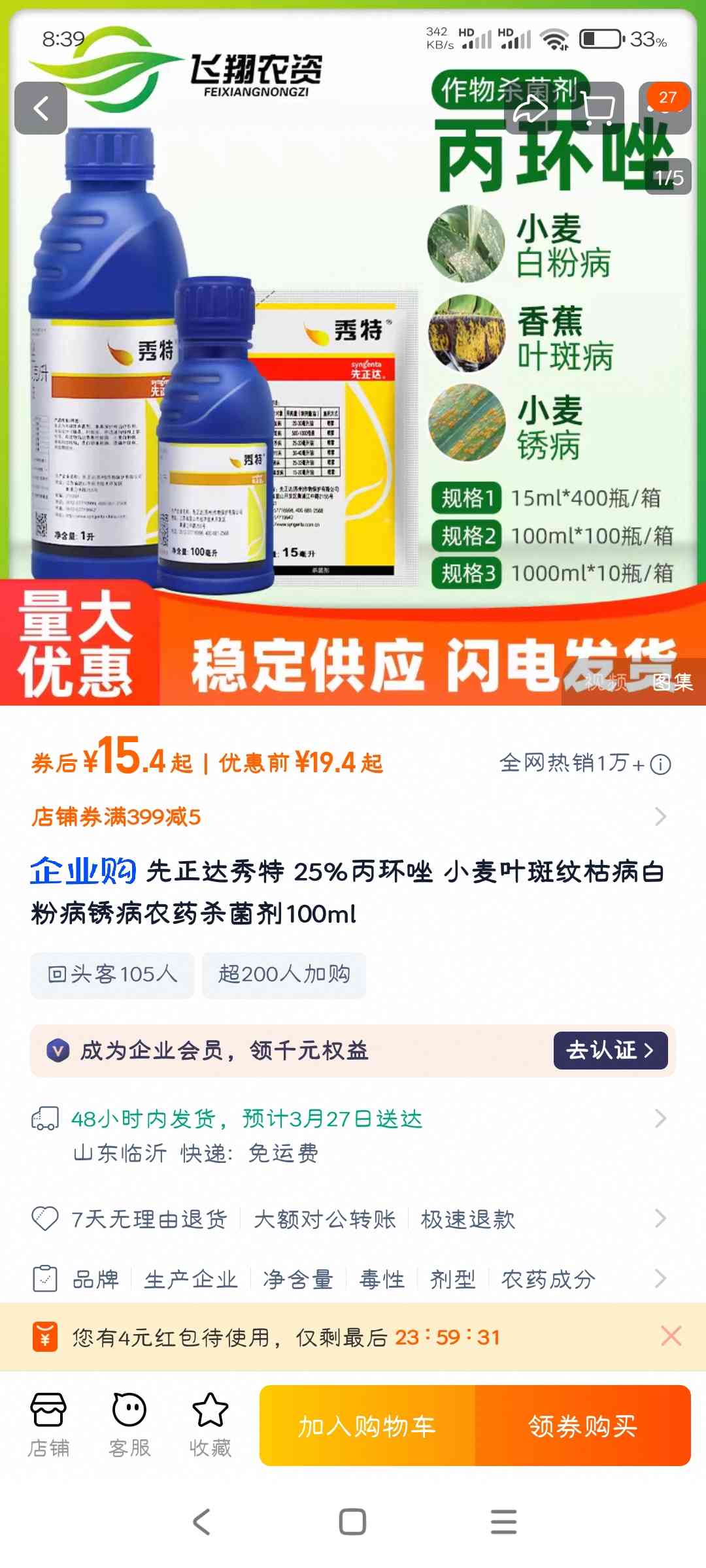The width and height of the screenshot is (706, 1568).
Task: Tap the 去认证 enterprise member button
Action: [611, 1051]
